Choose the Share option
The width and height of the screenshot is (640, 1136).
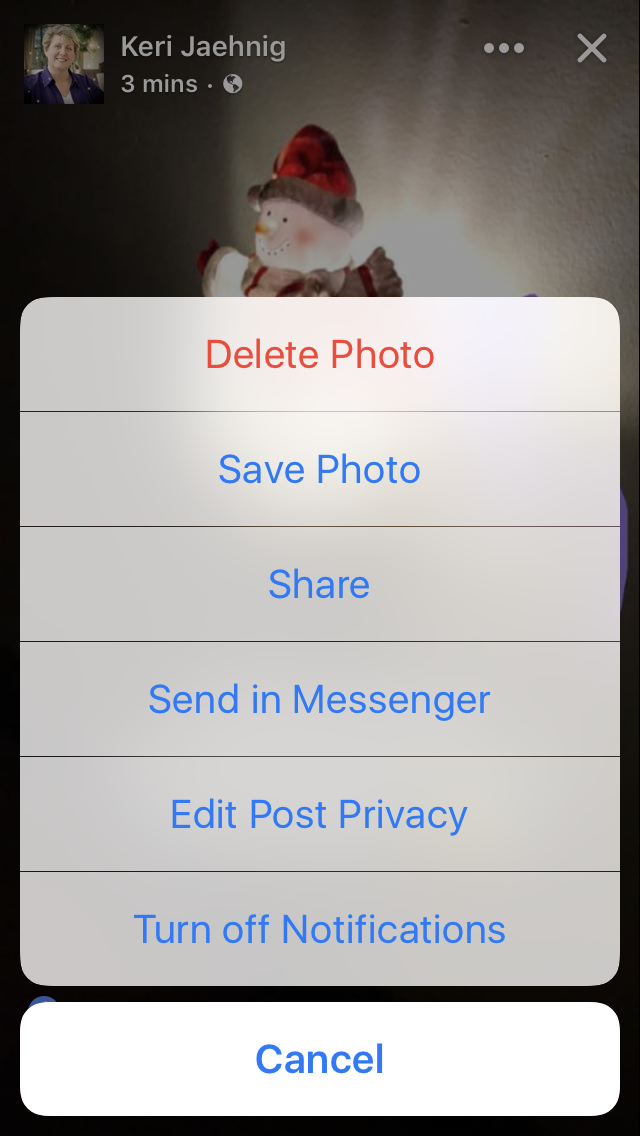(x=320, y=584)
